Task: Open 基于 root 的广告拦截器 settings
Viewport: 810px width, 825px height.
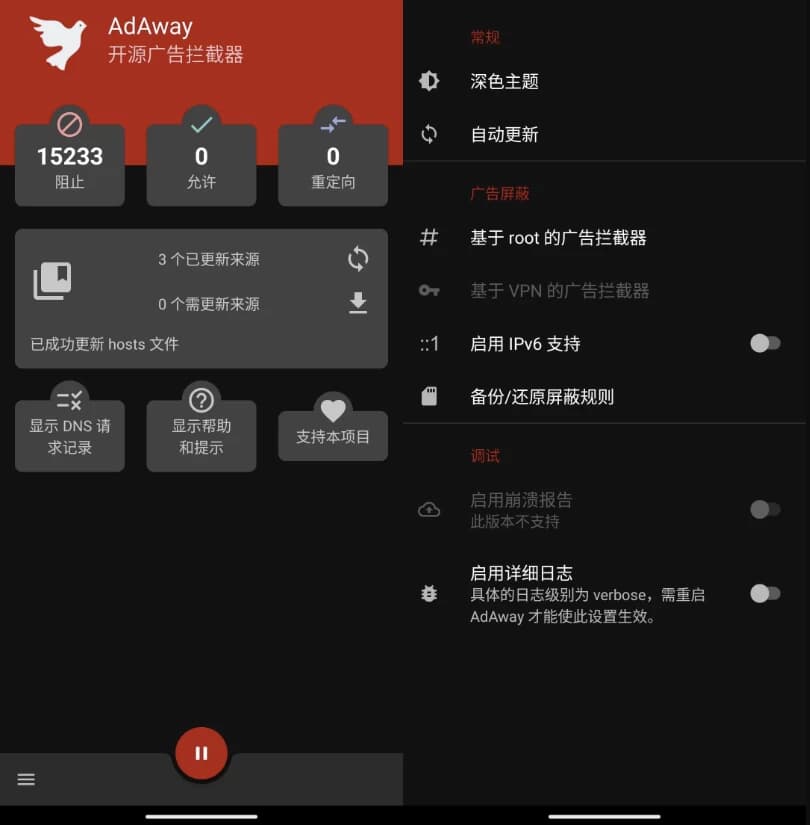Action: click(x=558, y=238)
